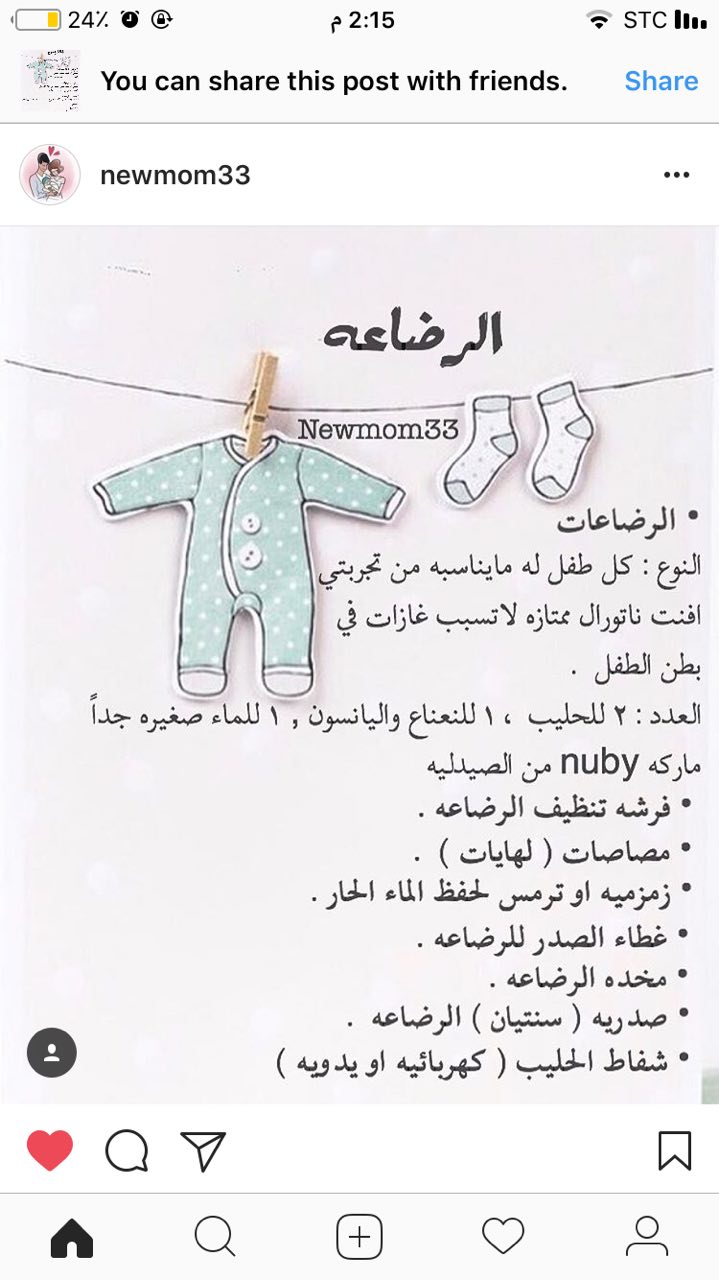
Task: Unlike the post with the red heart
Action: 50,1151
